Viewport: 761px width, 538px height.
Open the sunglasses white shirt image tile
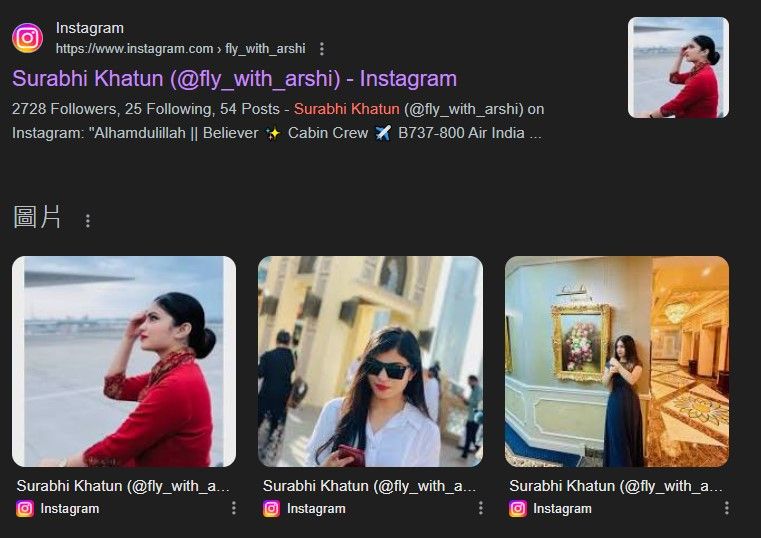[370, 361]
